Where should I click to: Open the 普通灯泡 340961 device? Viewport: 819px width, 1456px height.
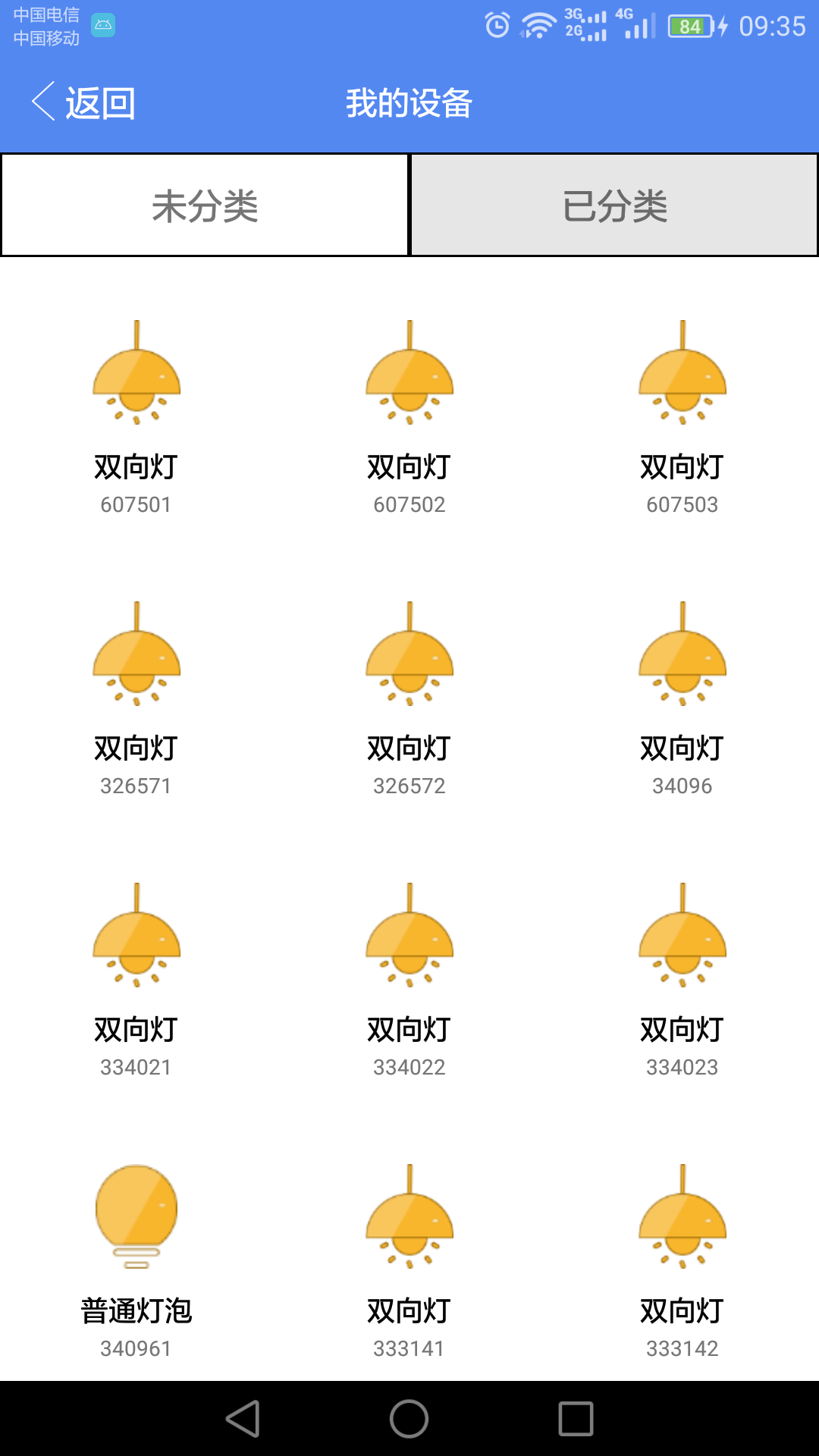pos(136,1259)
